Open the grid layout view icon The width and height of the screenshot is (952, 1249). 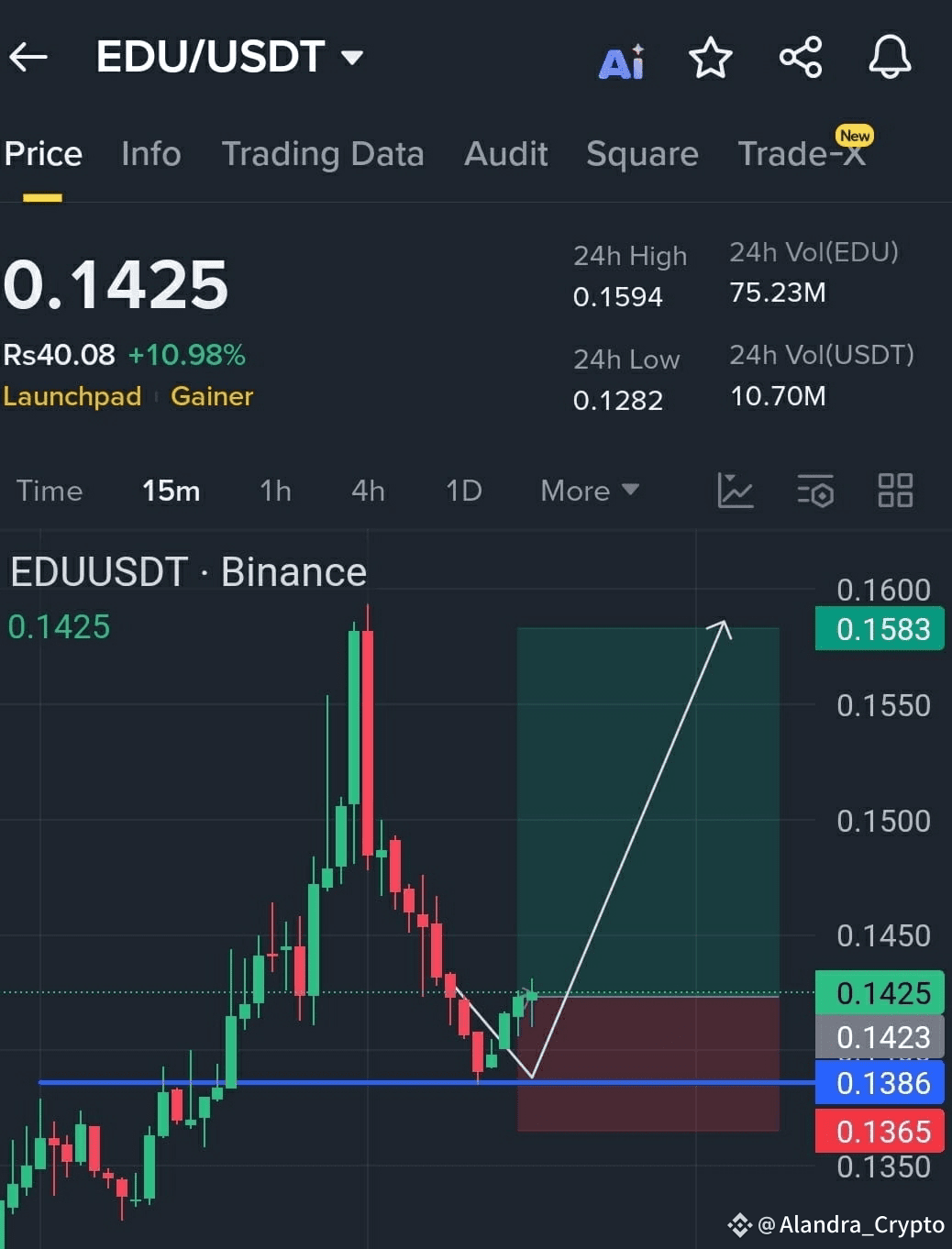tap(894, 492)
